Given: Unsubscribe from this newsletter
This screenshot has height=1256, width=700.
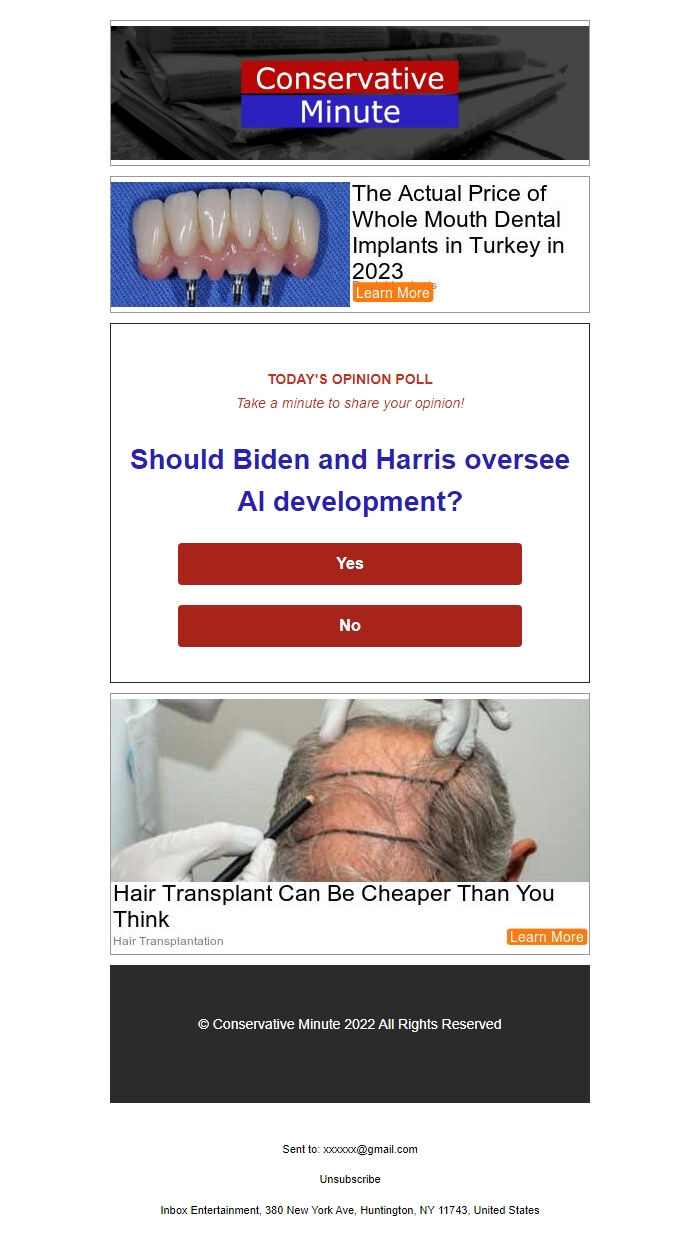Looking at the screenshot, I should pyautogui.click(x=349, y=1179).
